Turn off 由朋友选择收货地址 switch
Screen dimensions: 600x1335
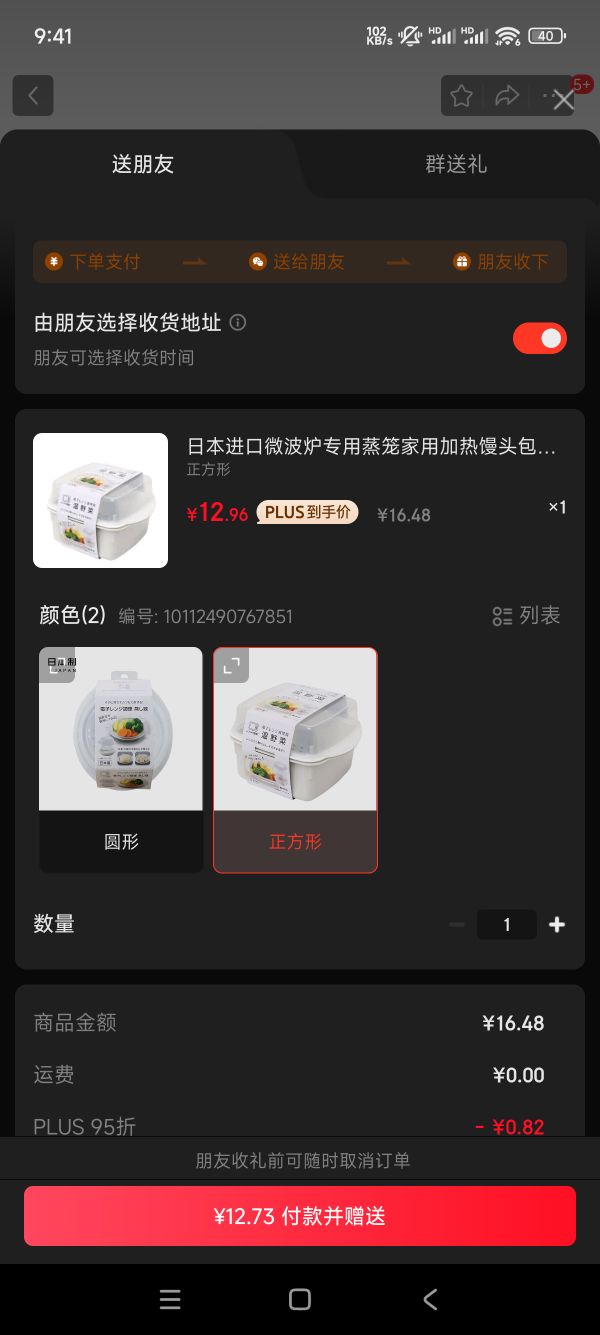click(x=540, y=338)
